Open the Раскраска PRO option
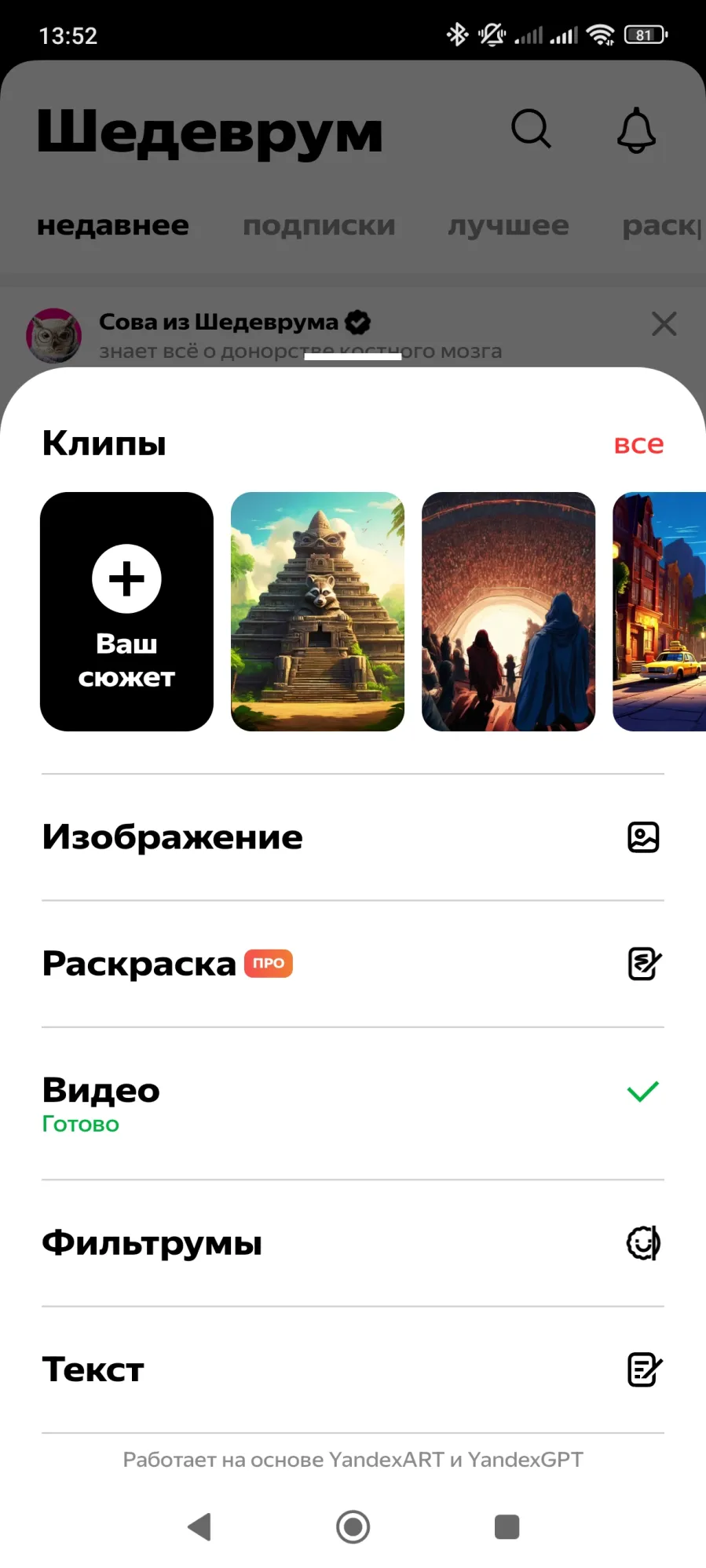This screenshot has height=1568, width=706. click(353, 964)
